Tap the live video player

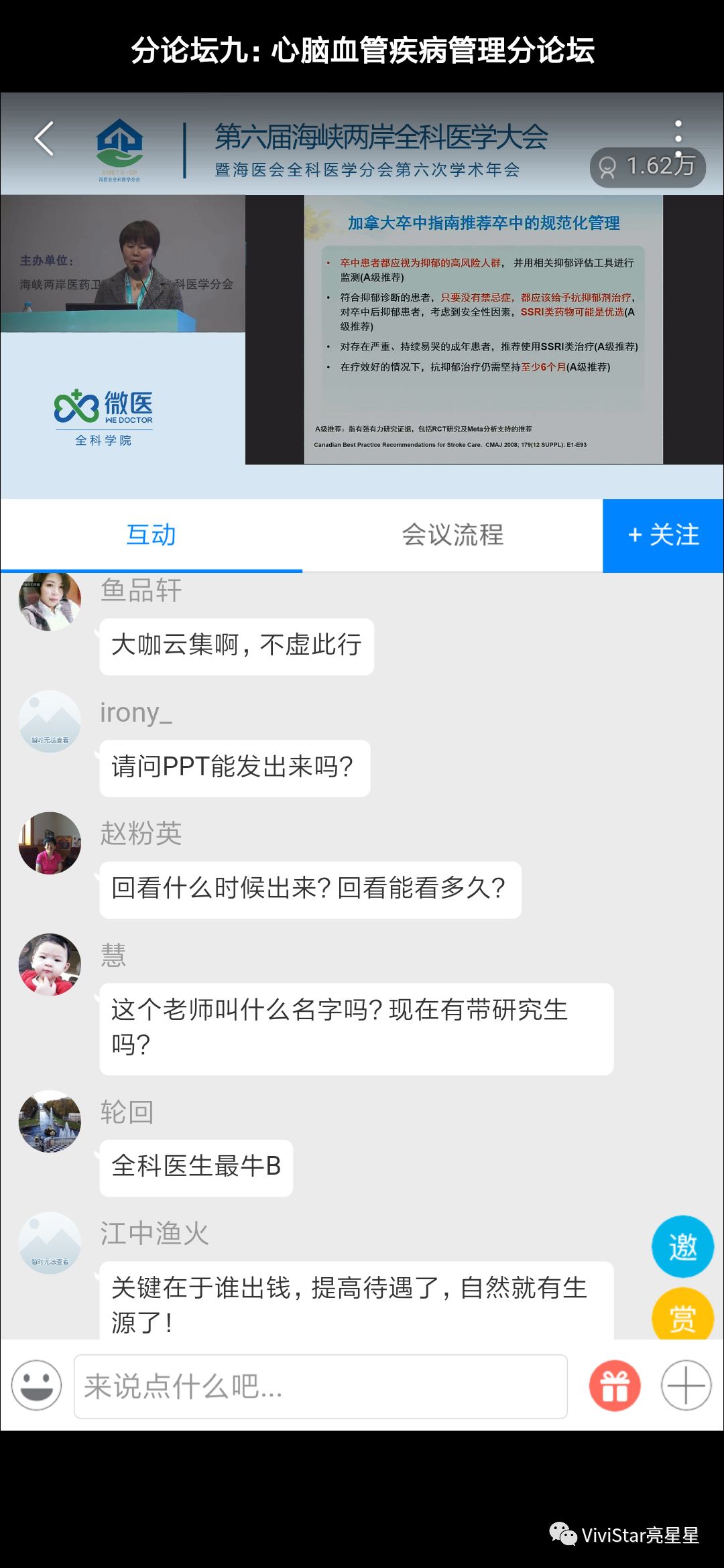coord(362,330)
